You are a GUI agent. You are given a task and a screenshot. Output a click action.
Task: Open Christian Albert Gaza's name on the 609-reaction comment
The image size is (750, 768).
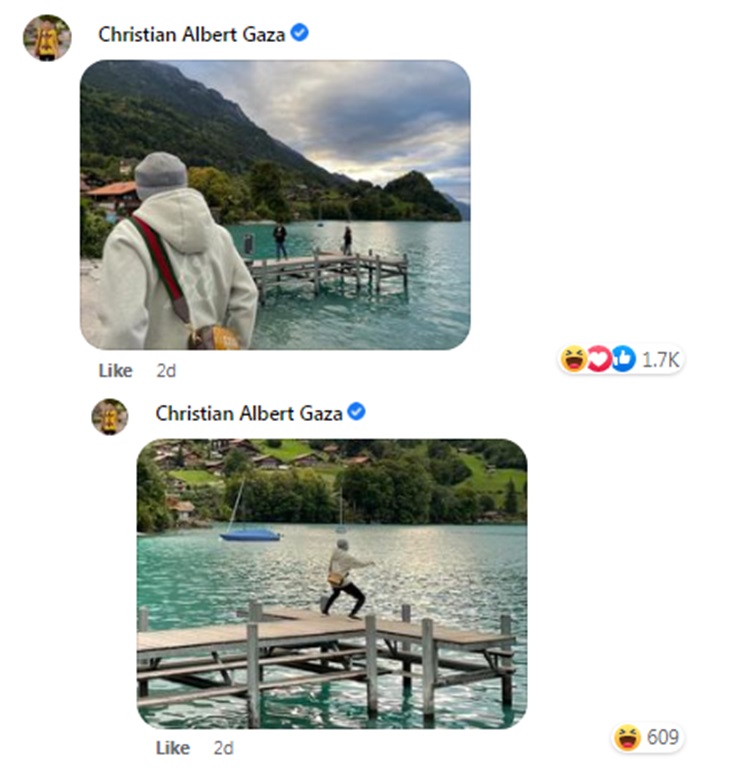pyautogui.click(x=248, y=413)
